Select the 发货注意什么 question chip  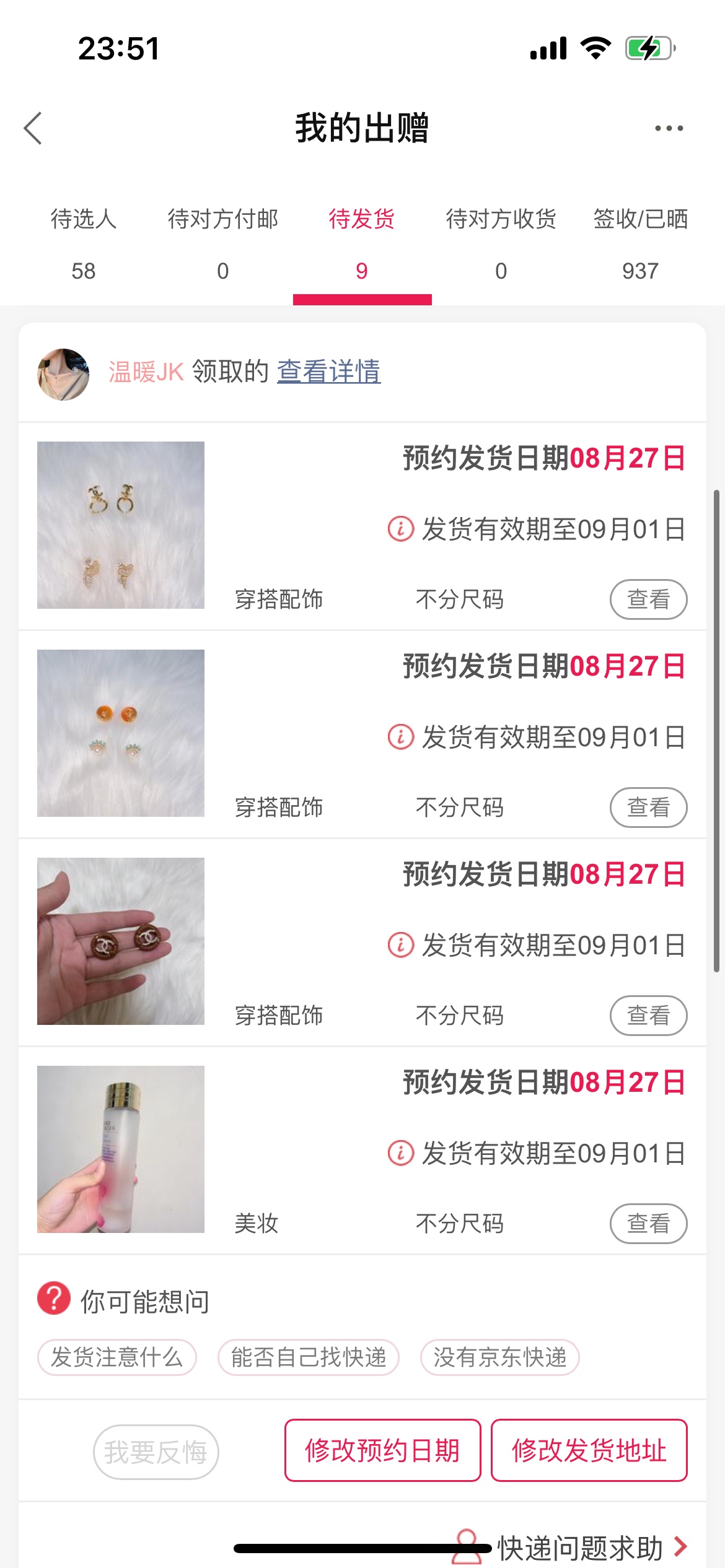(117, 1357)
